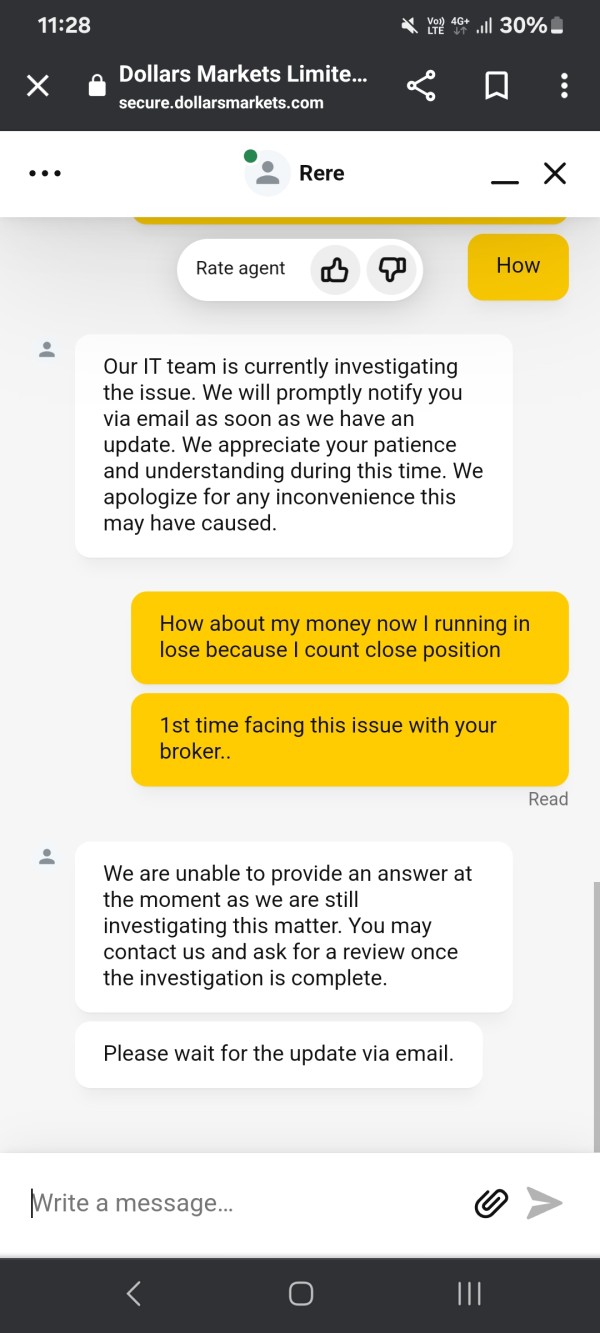Attach a file with paperclip icon
Viewport: 600px width, 1333px height.
491,1204
